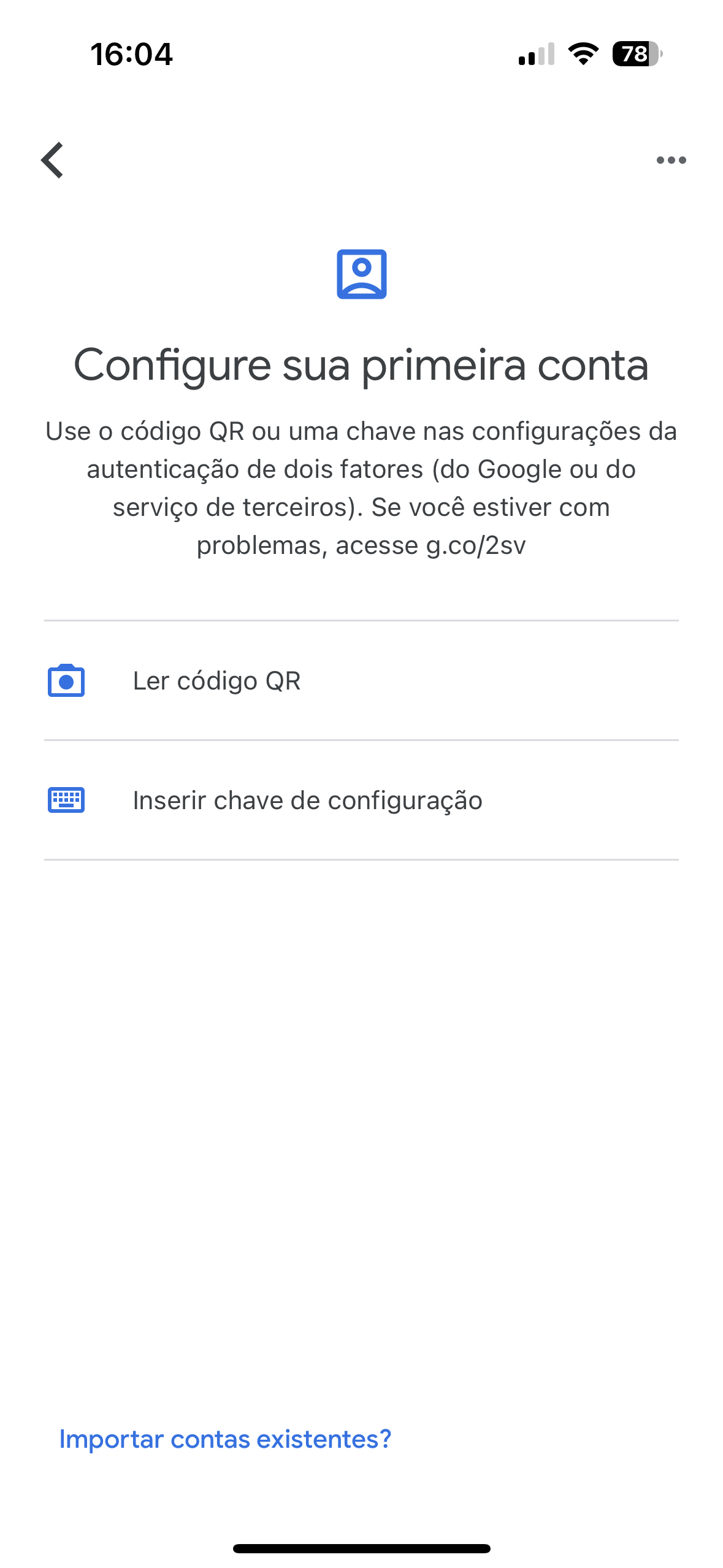The image size is (723, 1568).
Task: Go back using the top-left arrow
Action: coord(53,160)
